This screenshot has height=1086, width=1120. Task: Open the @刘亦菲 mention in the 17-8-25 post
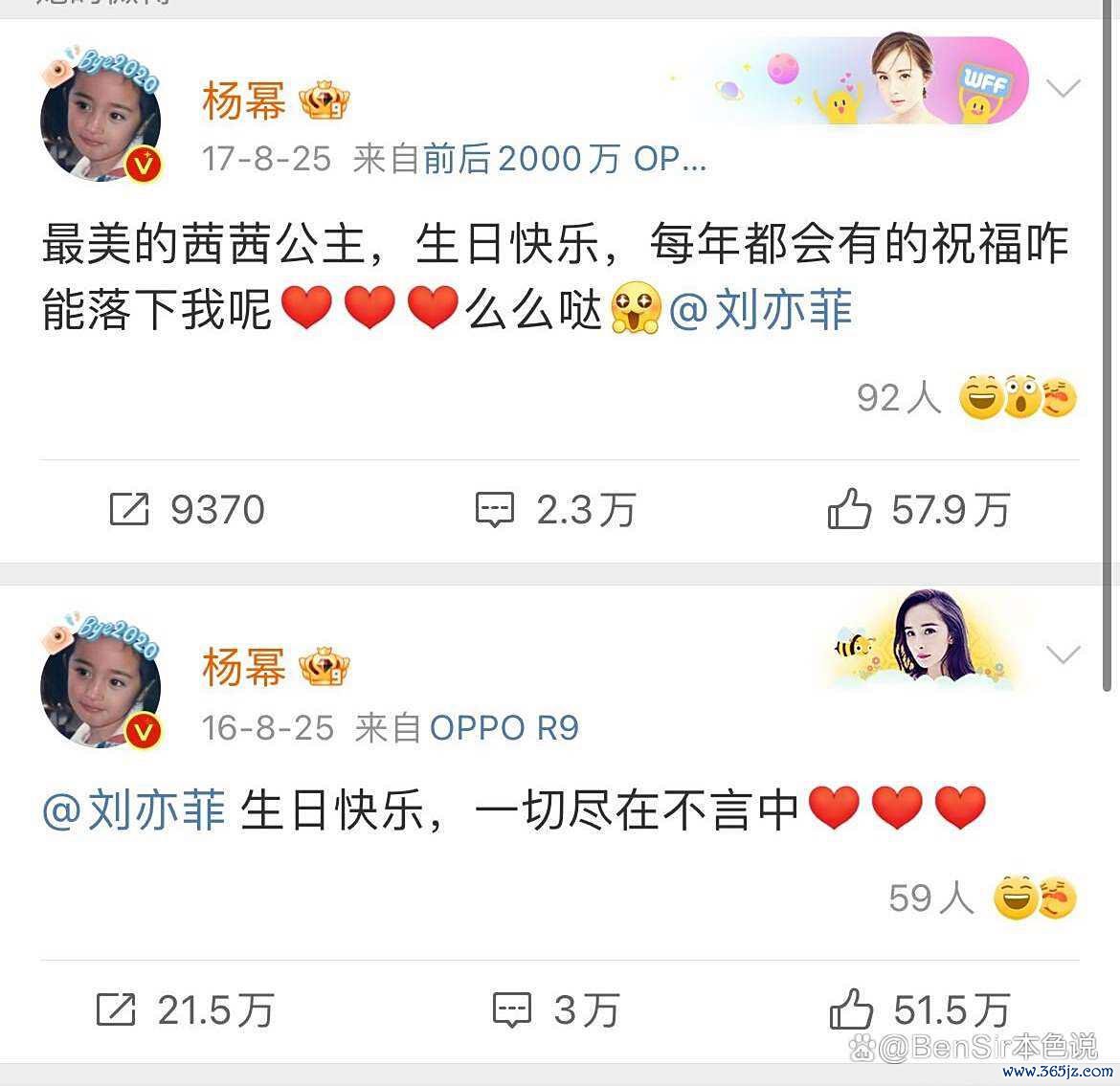[760, 311]
